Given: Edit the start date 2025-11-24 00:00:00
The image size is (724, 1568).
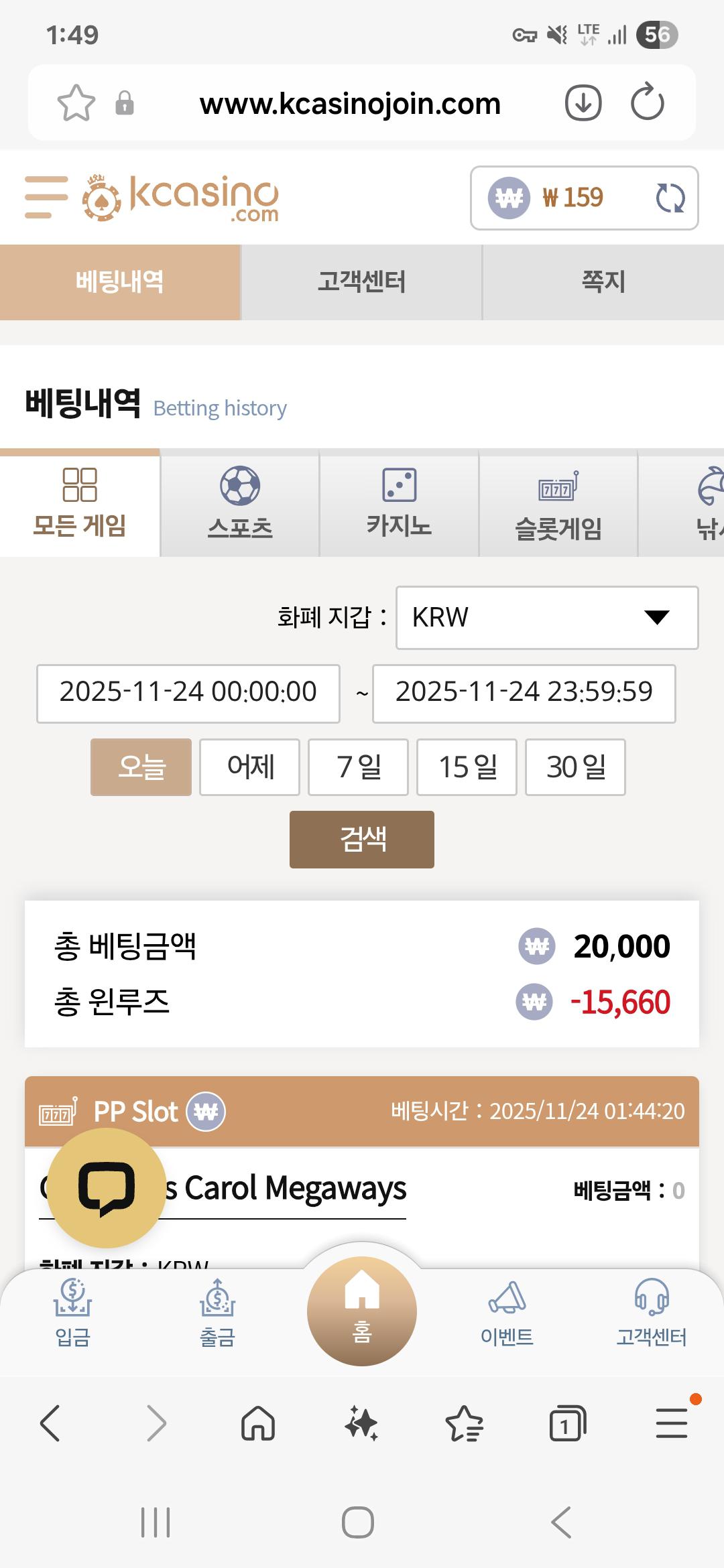Looking at the screenshot, I should click(188, 693).
